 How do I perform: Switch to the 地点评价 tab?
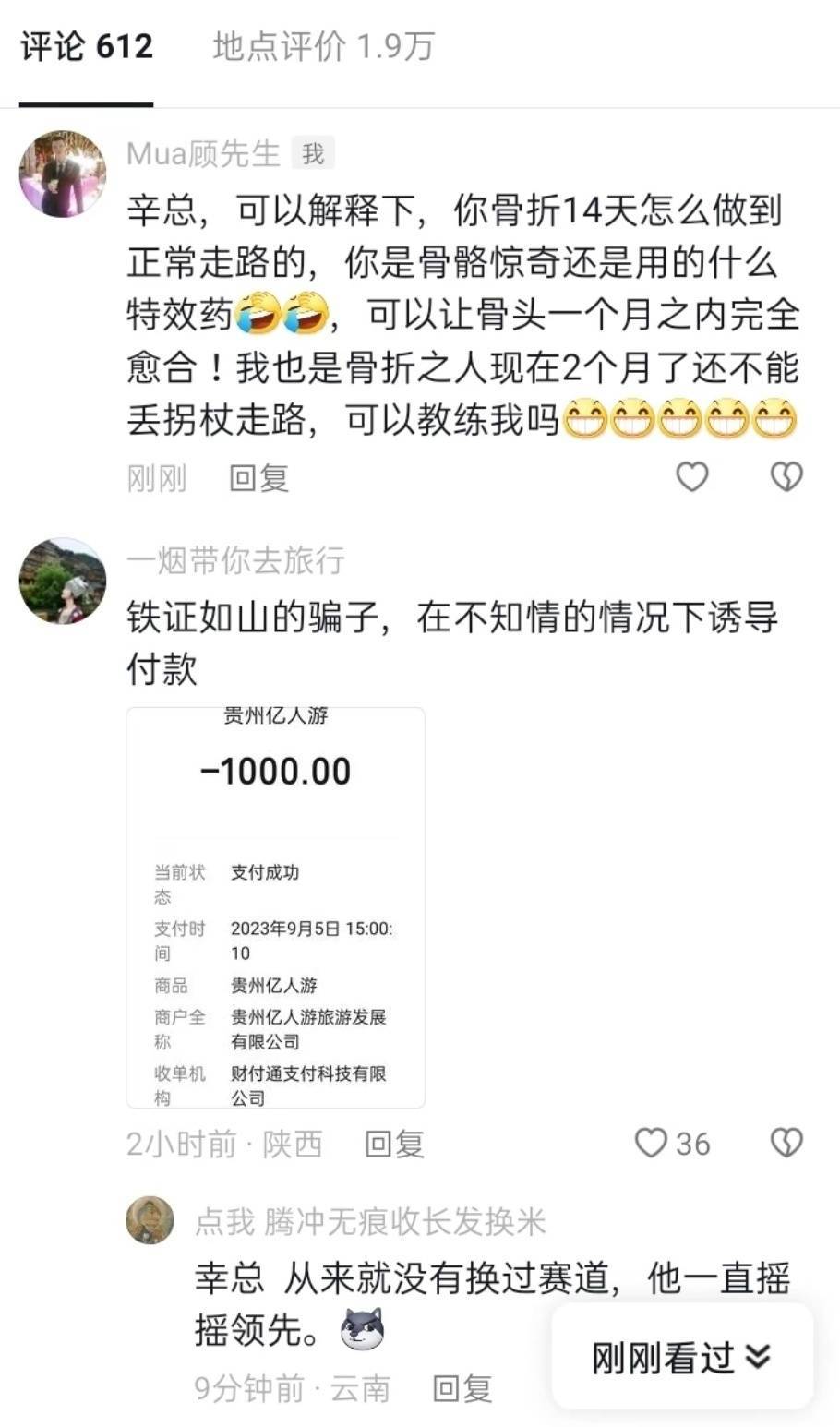[322, 46]
